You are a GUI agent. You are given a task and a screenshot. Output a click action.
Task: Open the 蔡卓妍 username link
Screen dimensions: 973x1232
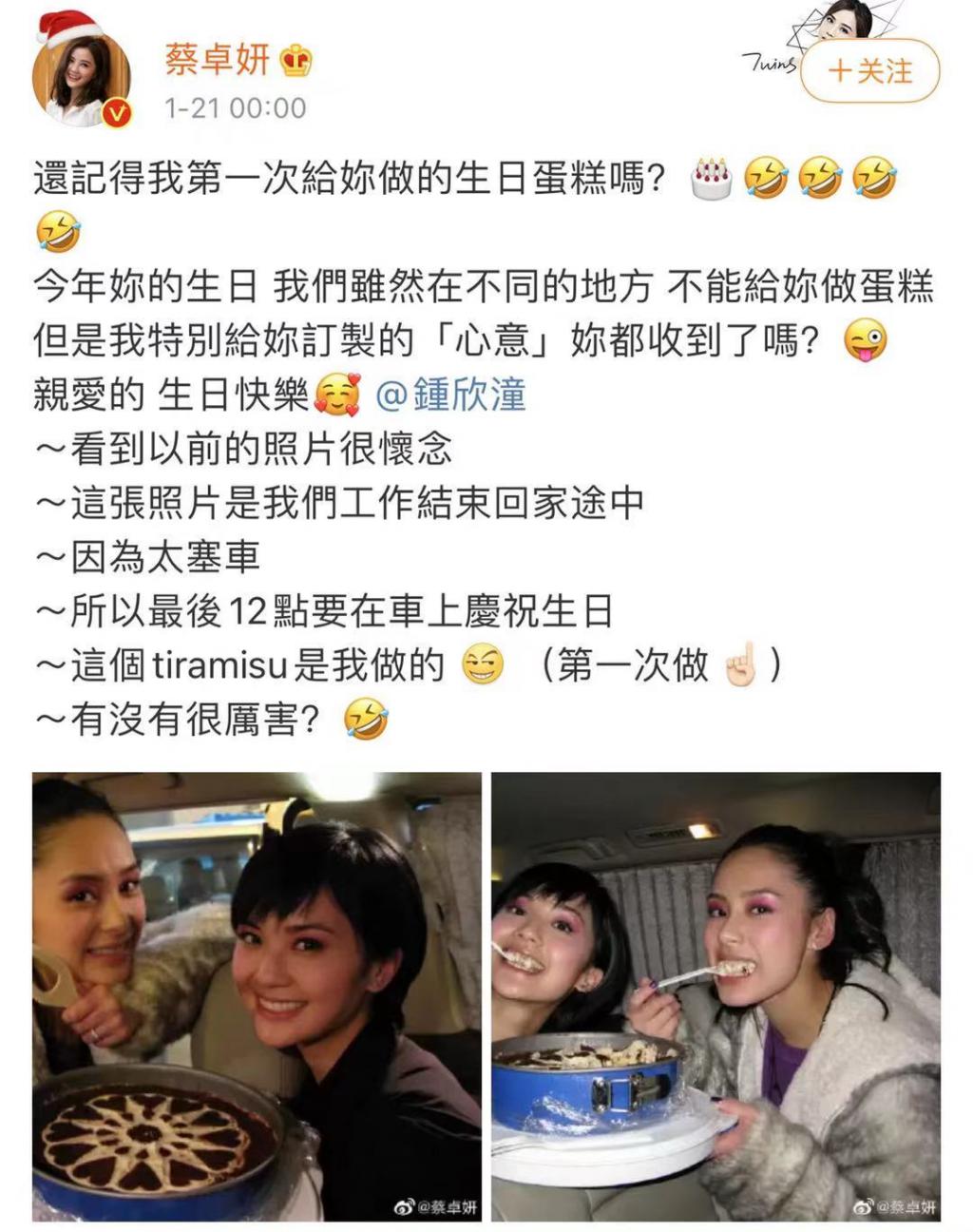point(218,59)
